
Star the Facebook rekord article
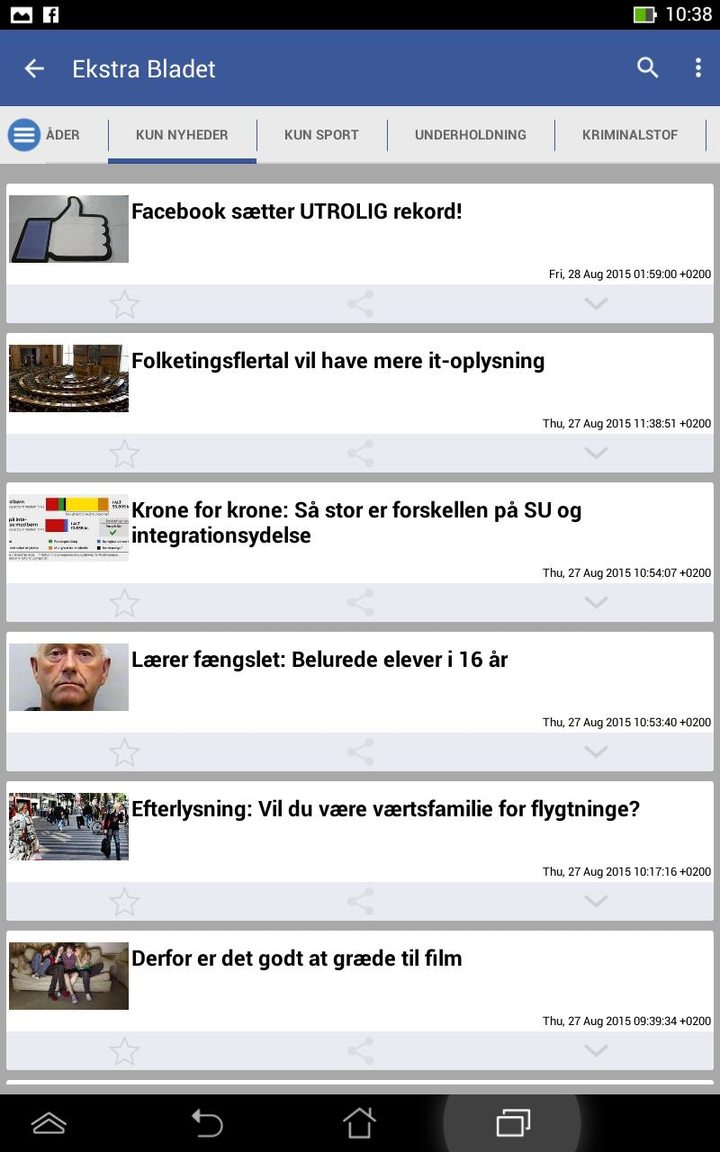124,304
